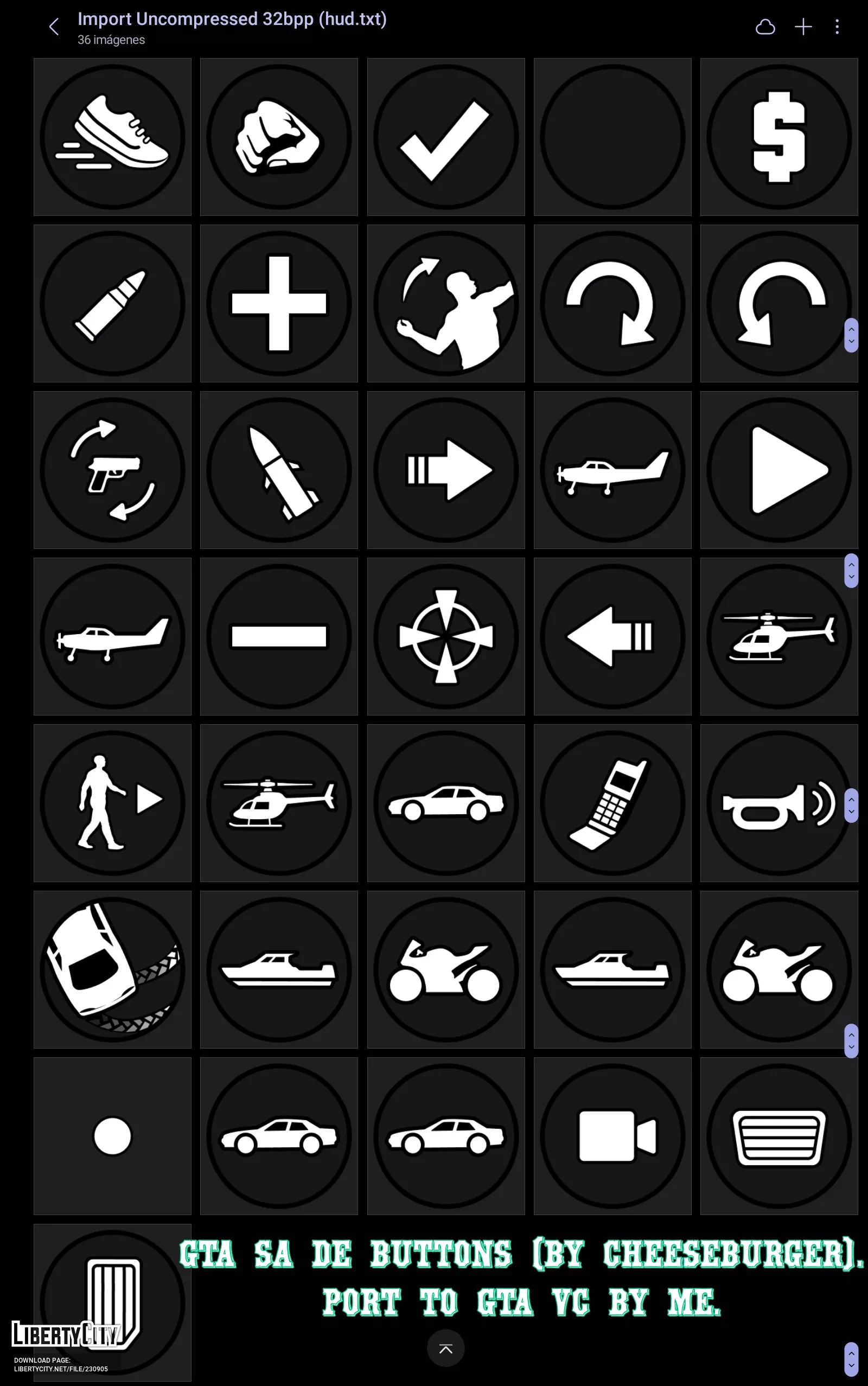View the minus bar image
This screenshot has width=868, height=1386.
coord(279,636)
